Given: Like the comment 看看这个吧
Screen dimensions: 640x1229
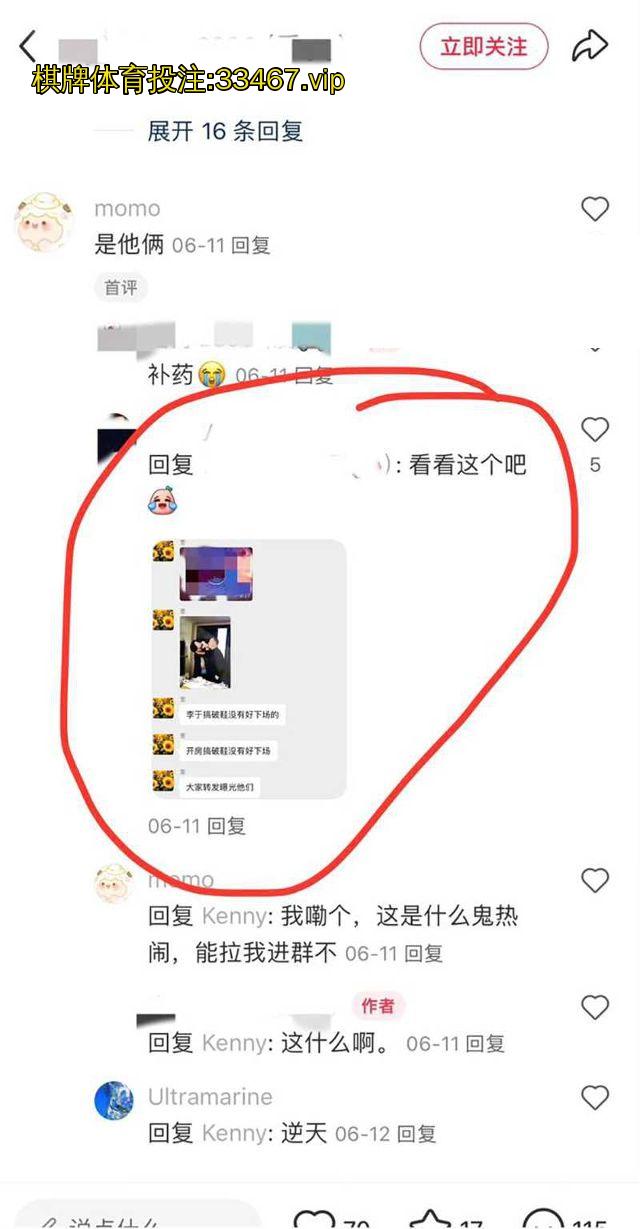Looking at the screenshot, I should pyautogui.click(x=595, y=430).
